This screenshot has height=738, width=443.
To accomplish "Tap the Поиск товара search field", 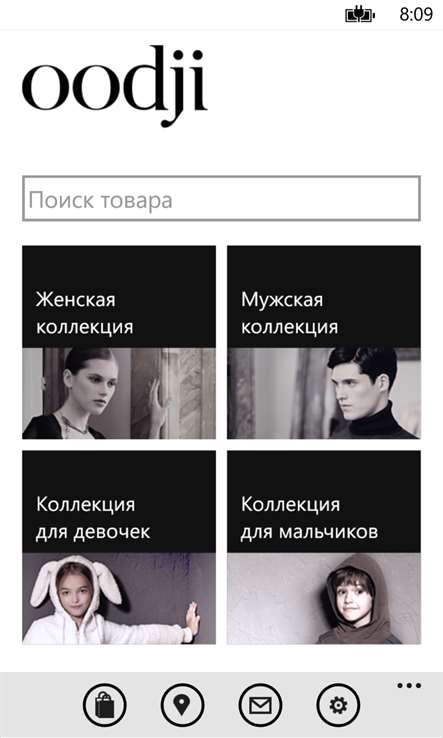I will (221, 198).
